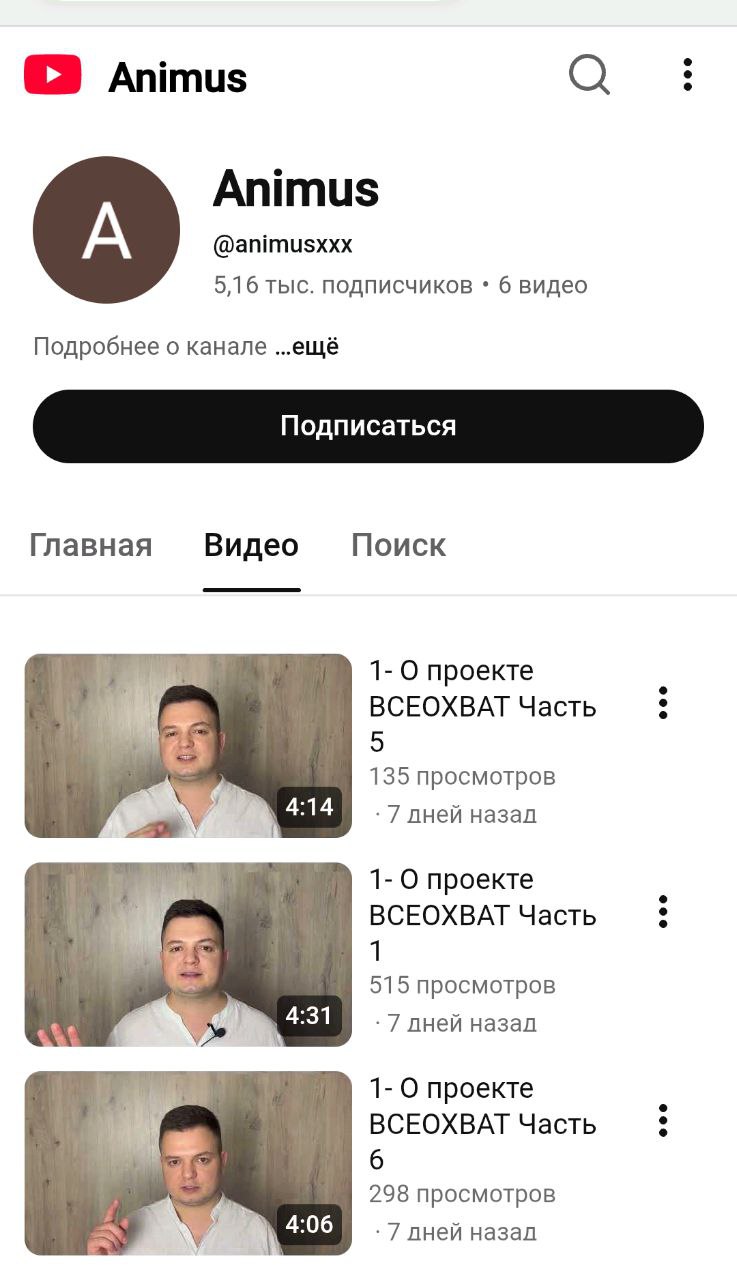The height and width of the screenshot is (1280, 737).
Task: Play the ВСЕОХВАТ Часть 1 video
Action: 188,954
